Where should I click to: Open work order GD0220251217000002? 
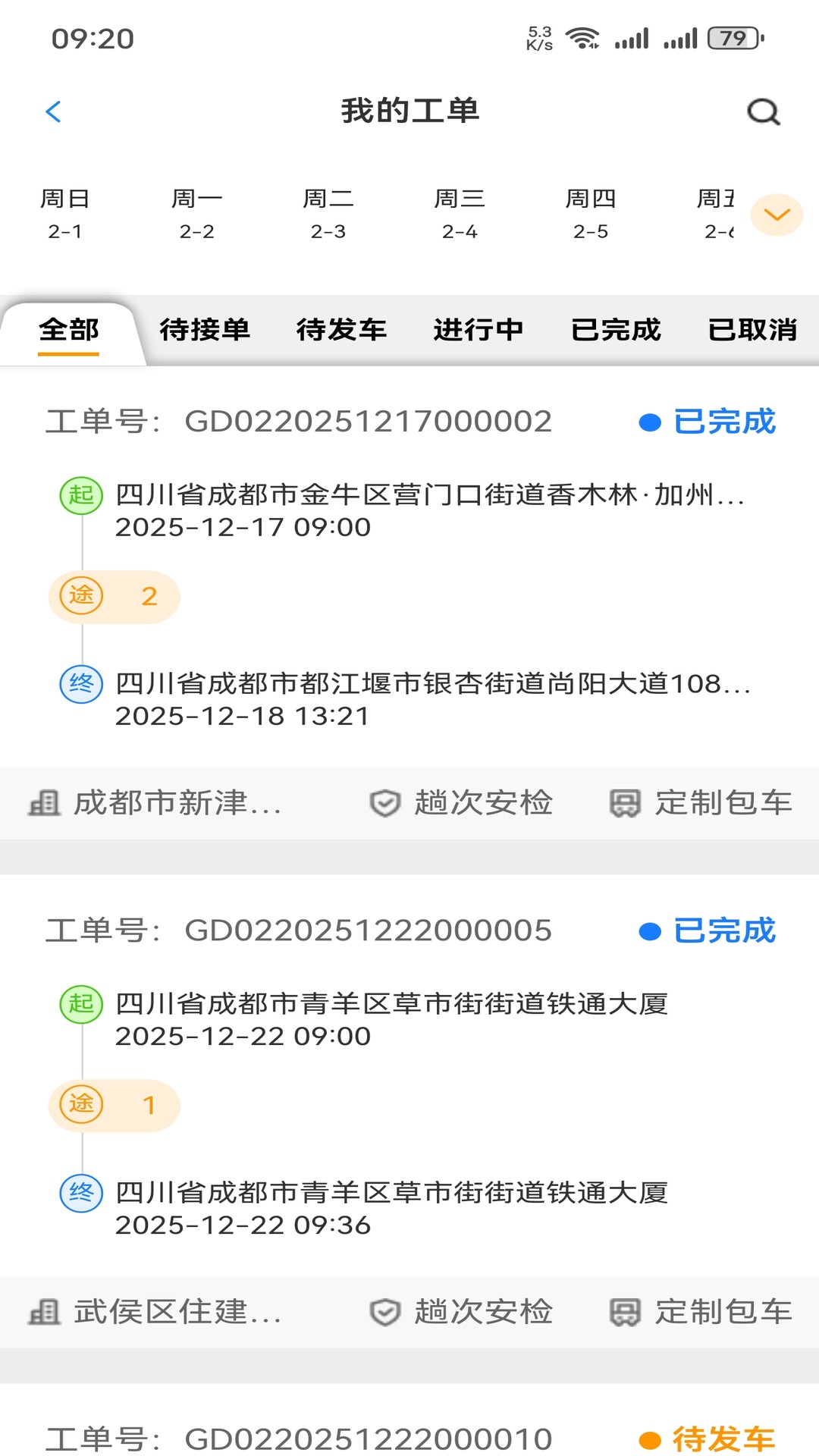[369, 422]
